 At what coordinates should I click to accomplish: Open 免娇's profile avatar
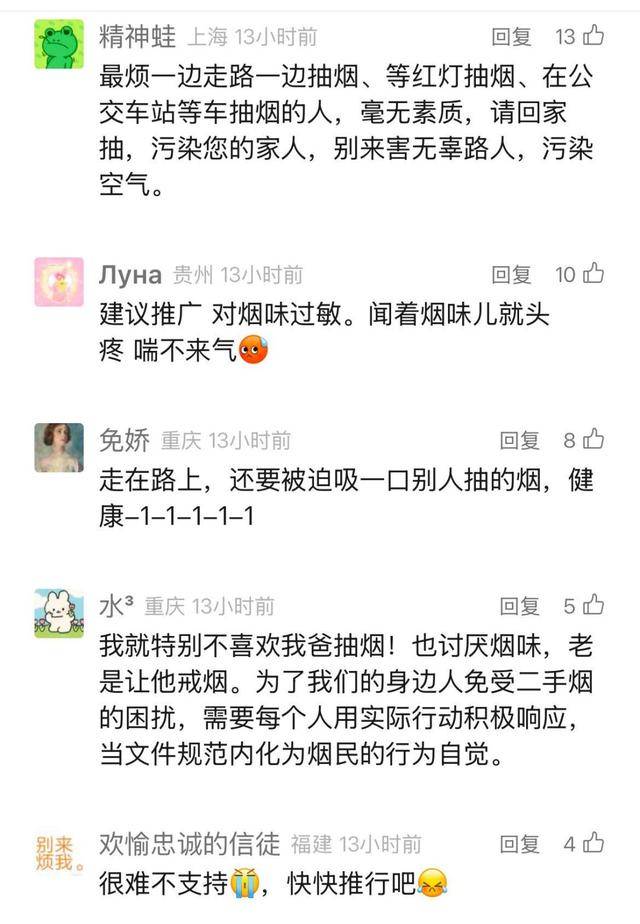click(59, 447)
